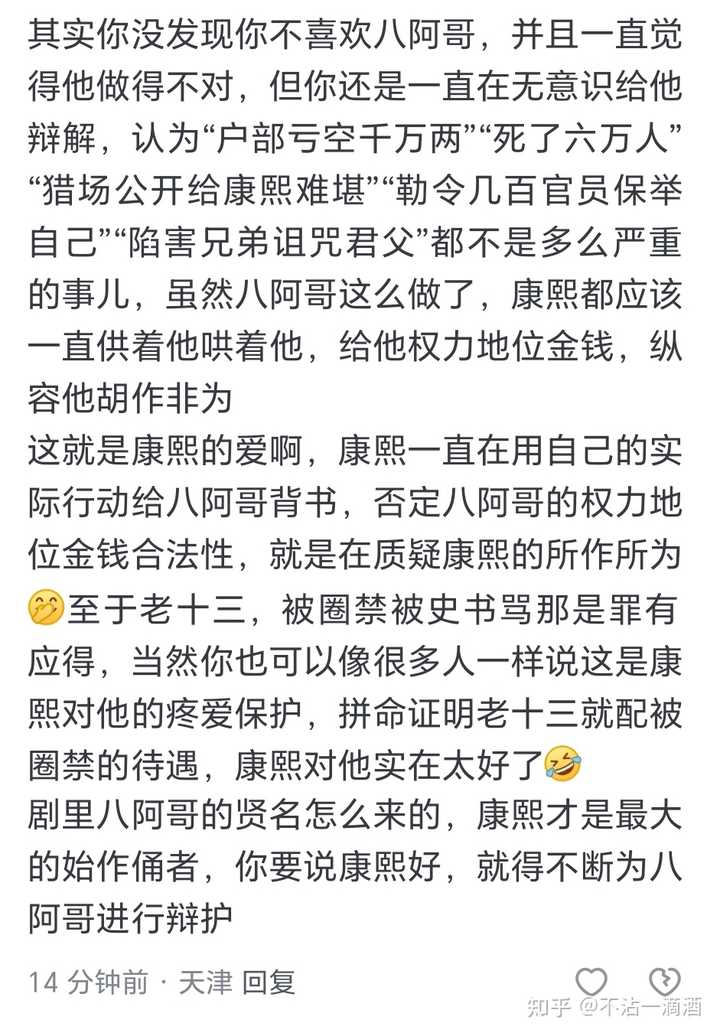Dislike the comment with the broken-heart icon
The width and height of the screenshot is (720, 1036).
click(664, 981)
